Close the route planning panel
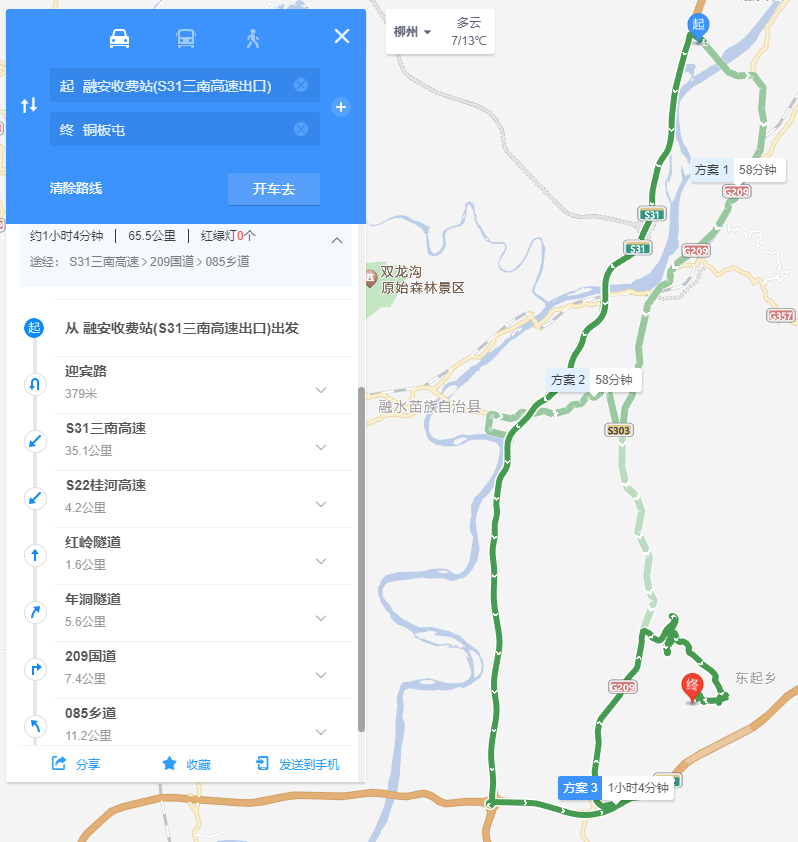The image size is (798, 842). 342,37
